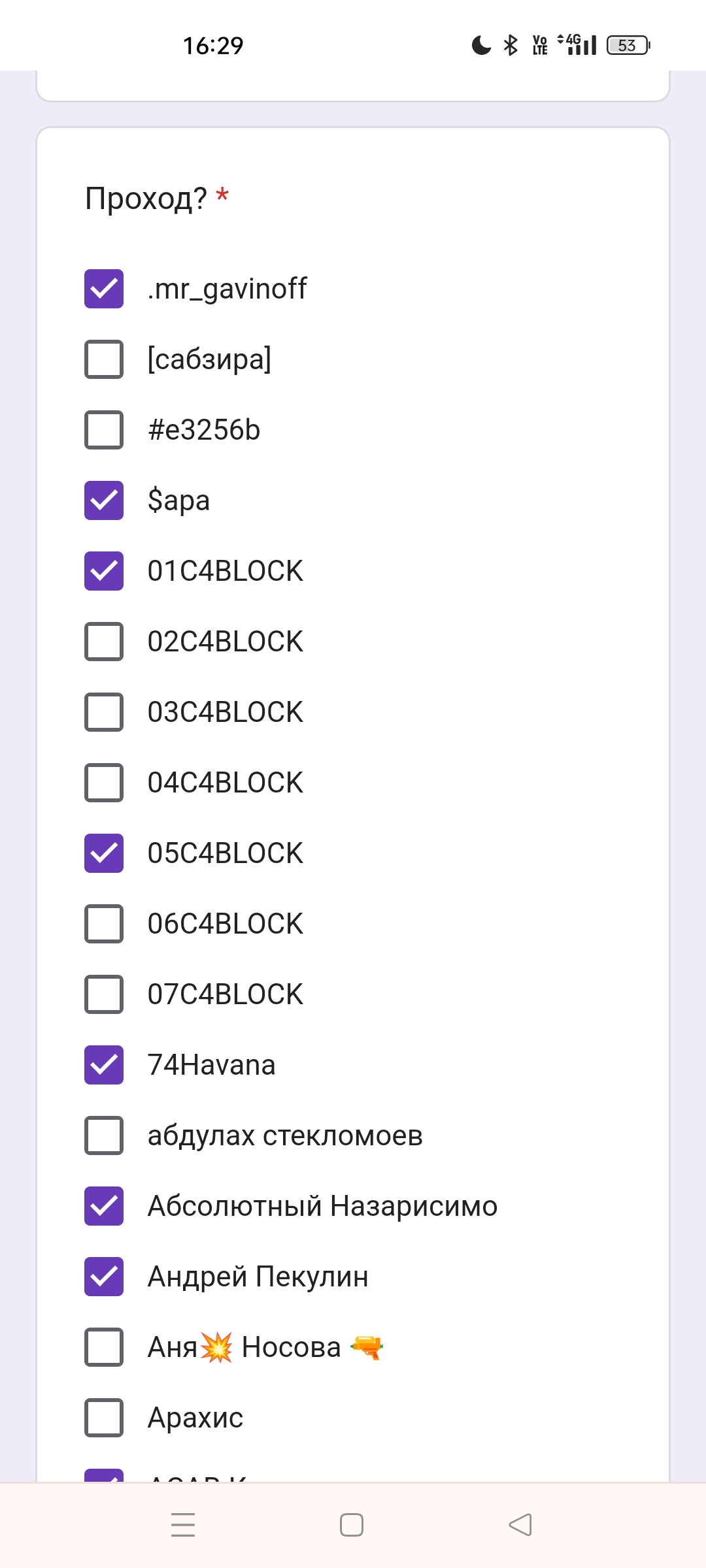Uncheck Абсолютный Назарисимо
The image size is (706, 1568).
(104, 1206)
